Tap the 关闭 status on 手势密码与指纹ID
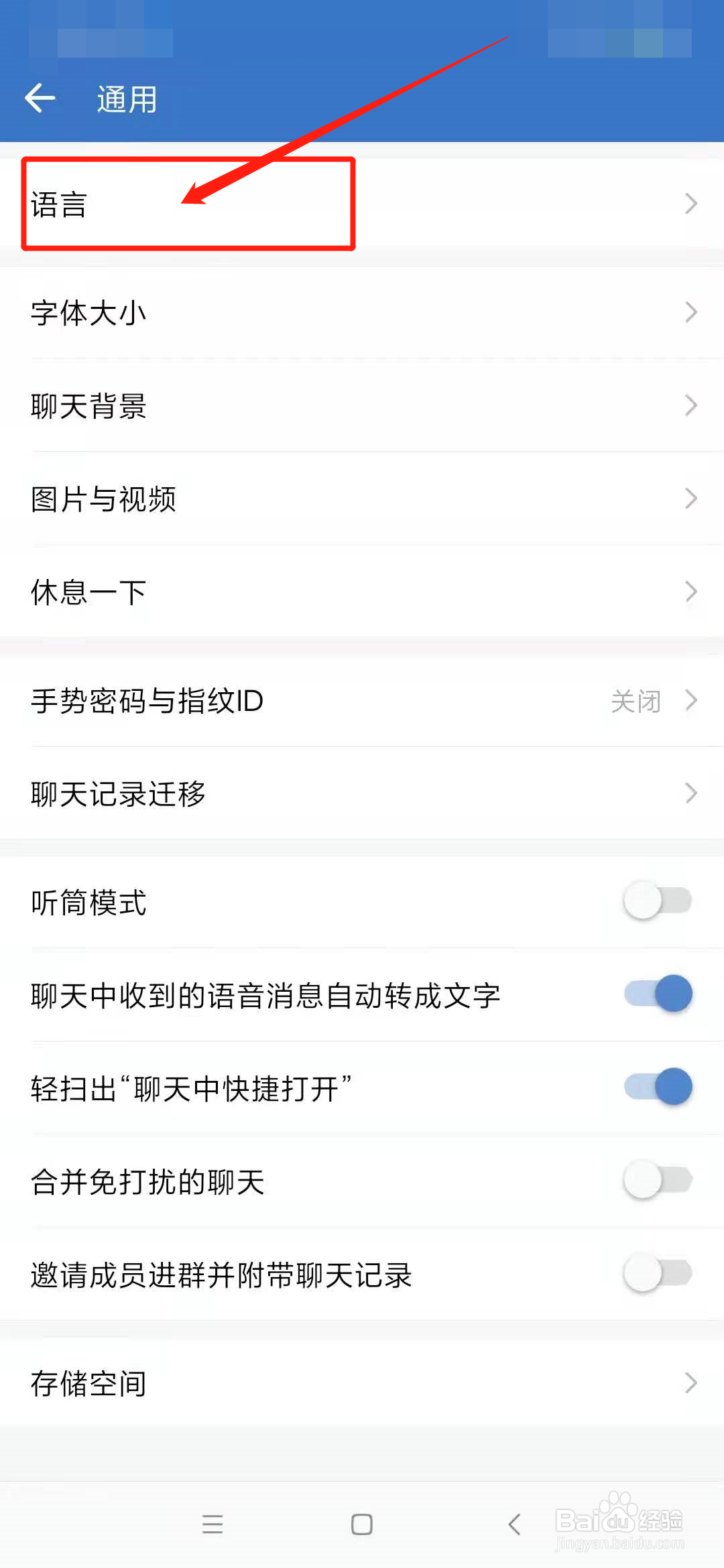This screenshot has height=1568, width=724. 633,701
